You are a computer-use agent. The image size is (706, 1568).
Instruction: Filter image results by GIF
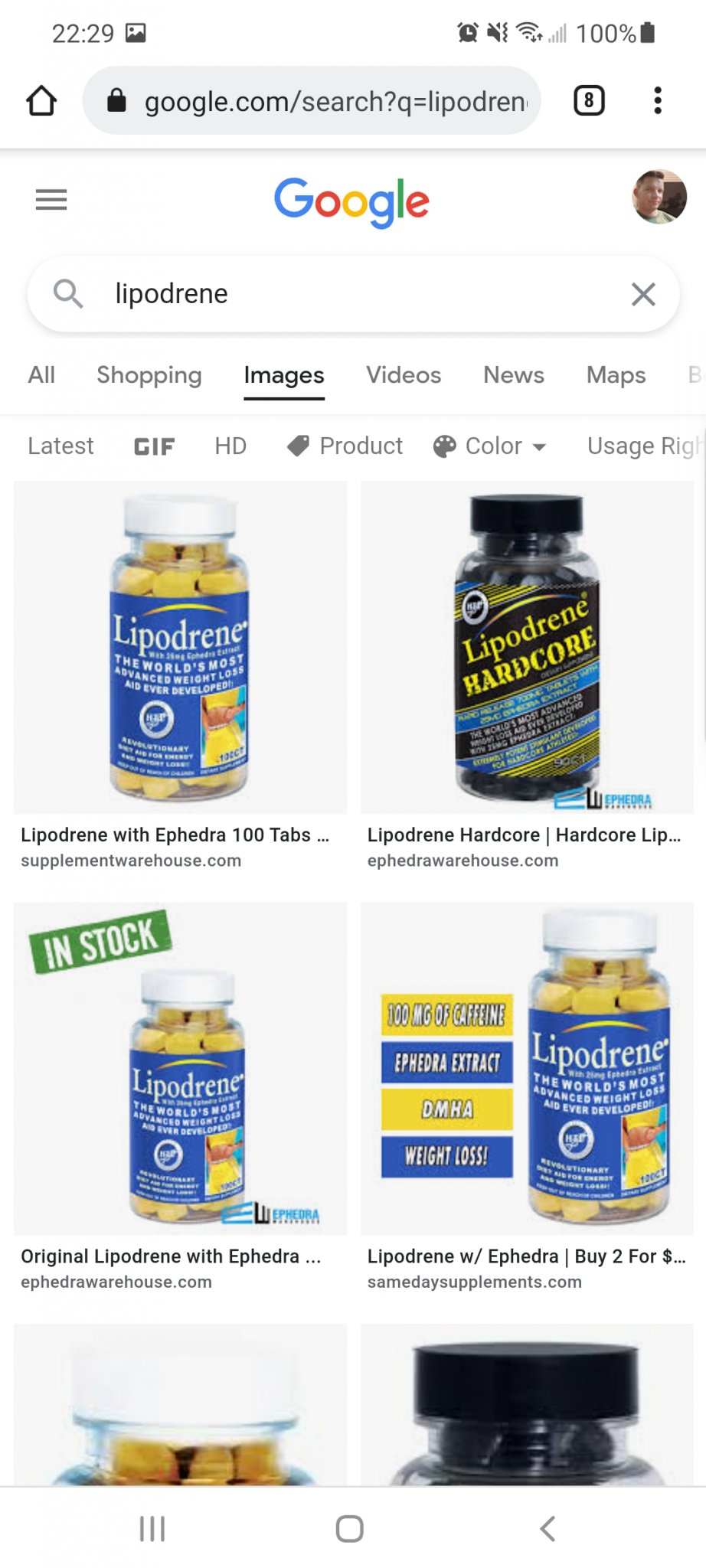154,446
